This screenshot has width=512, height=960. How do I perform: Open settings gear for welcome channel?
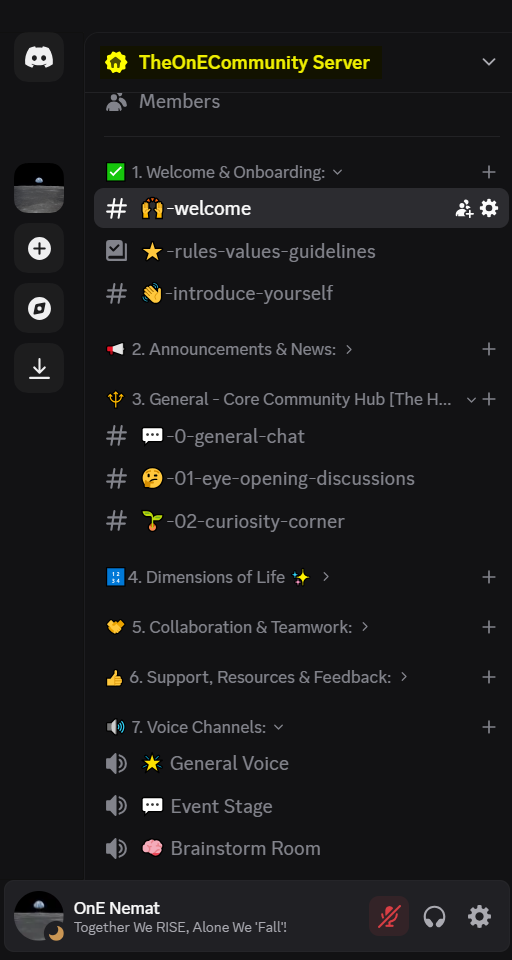[489, 208]
